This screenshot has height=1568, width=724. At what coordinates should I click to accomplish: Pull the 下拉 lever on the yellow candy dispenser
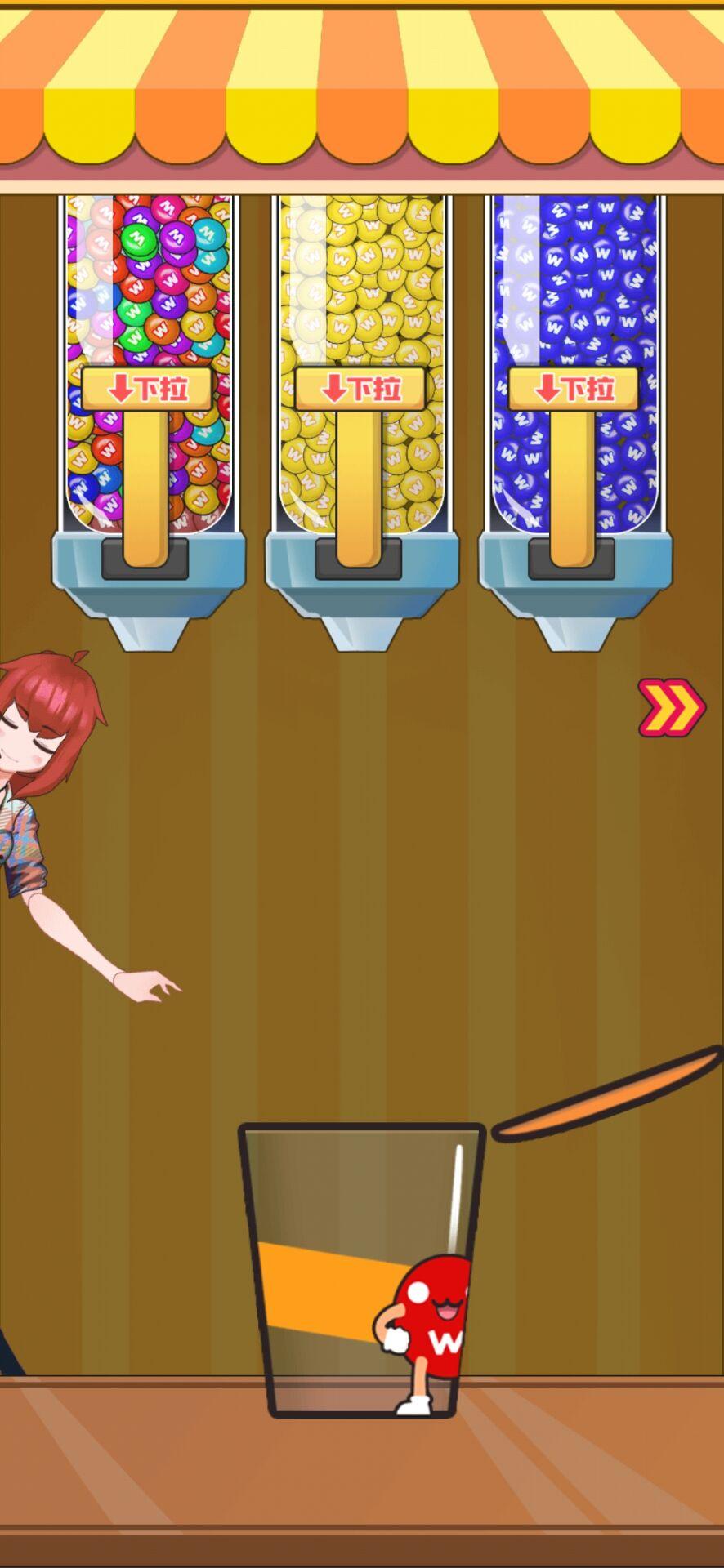click(x=360, y=389)
